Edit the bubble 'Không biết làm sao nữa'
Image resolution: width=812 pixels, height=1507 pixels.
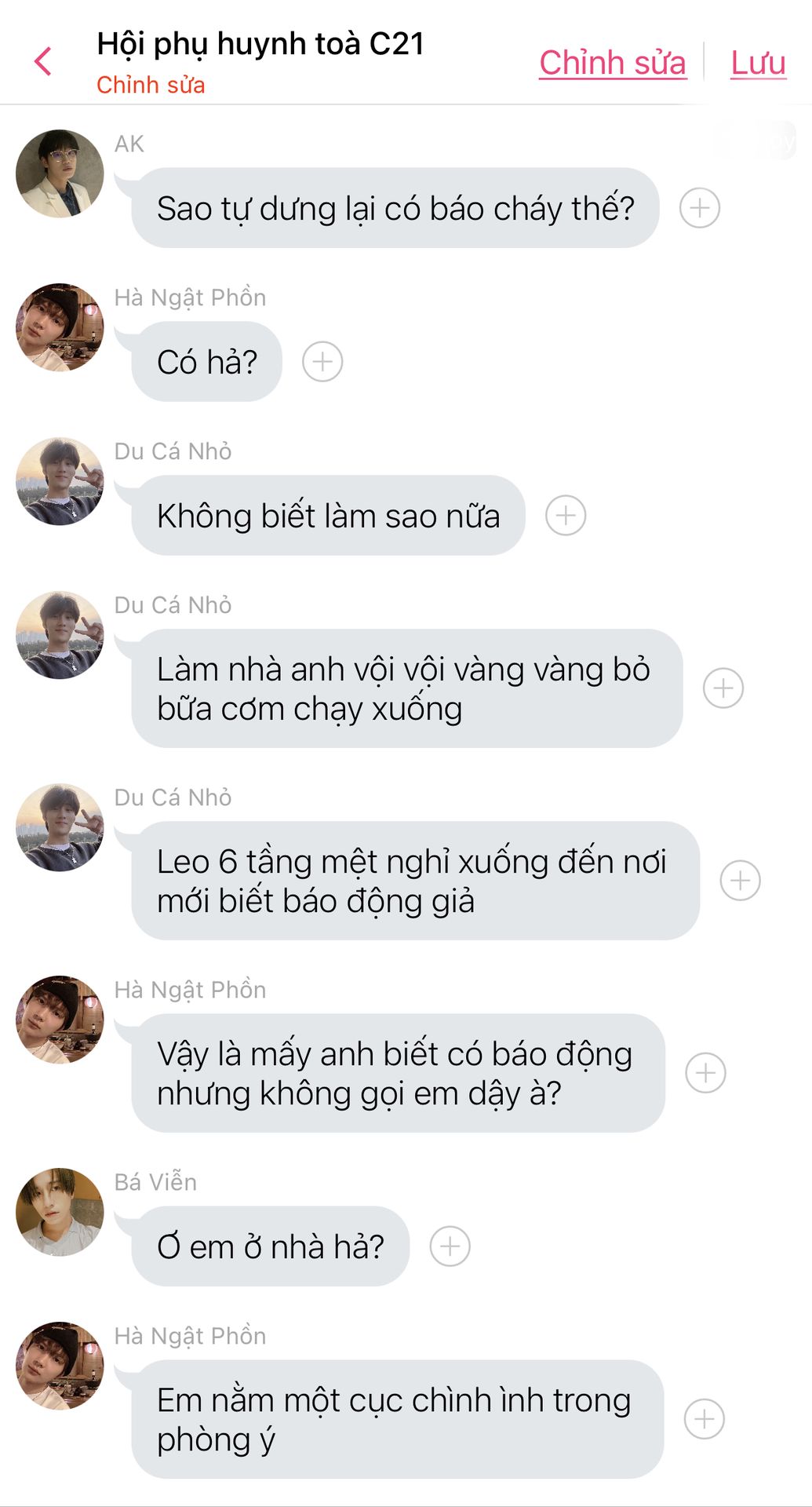tap(328, 516)
